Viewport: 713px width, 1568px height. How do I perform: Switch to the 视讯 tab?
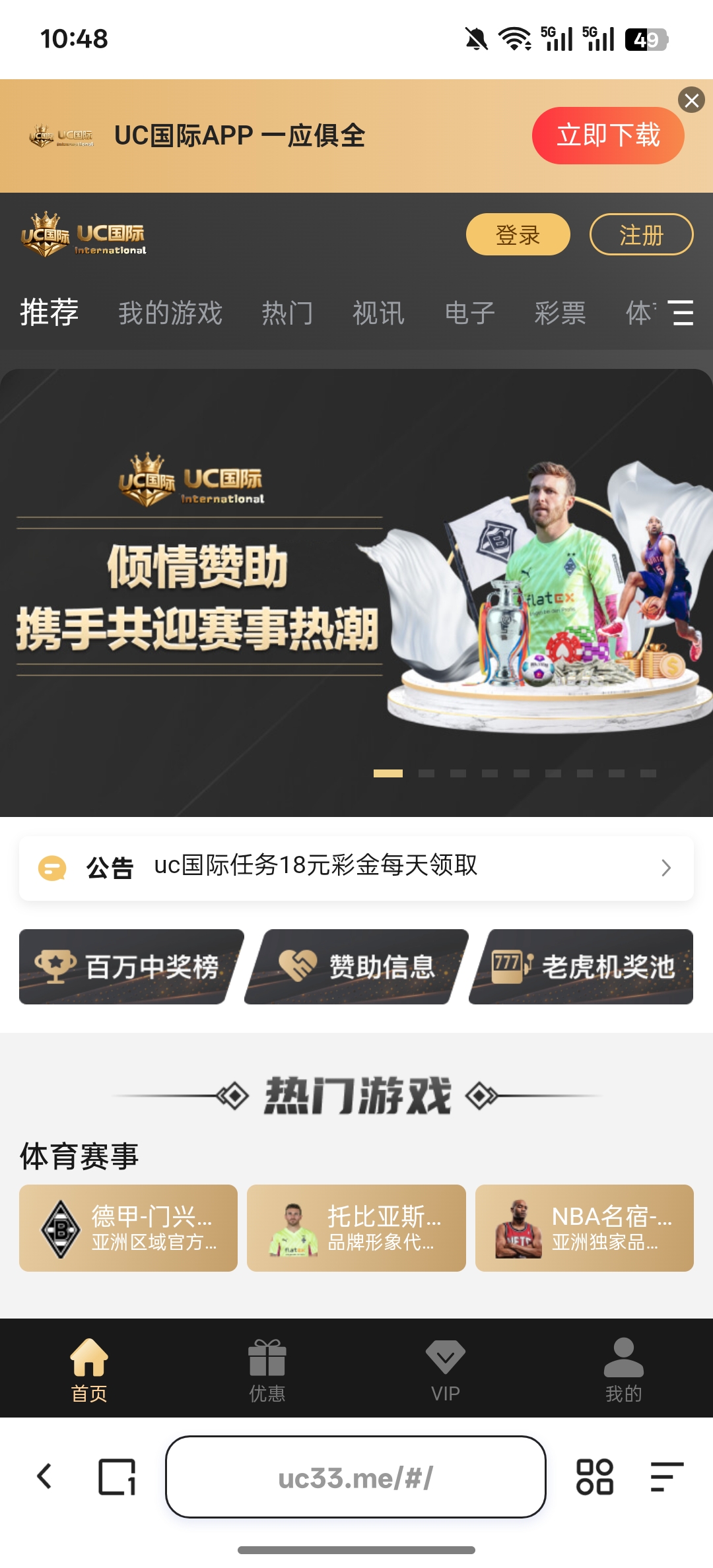378,313
